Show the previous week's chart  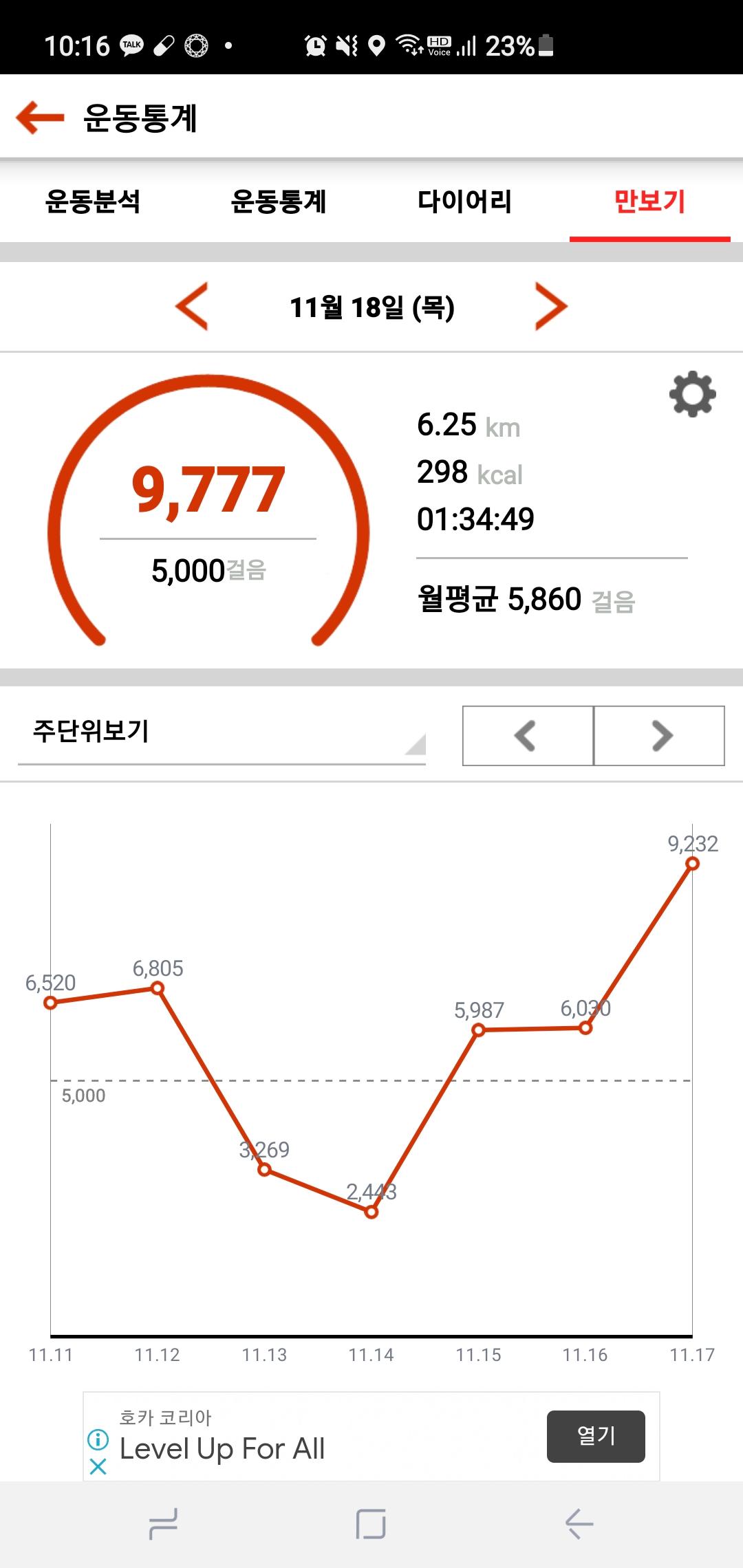click(x=527, y=735)
